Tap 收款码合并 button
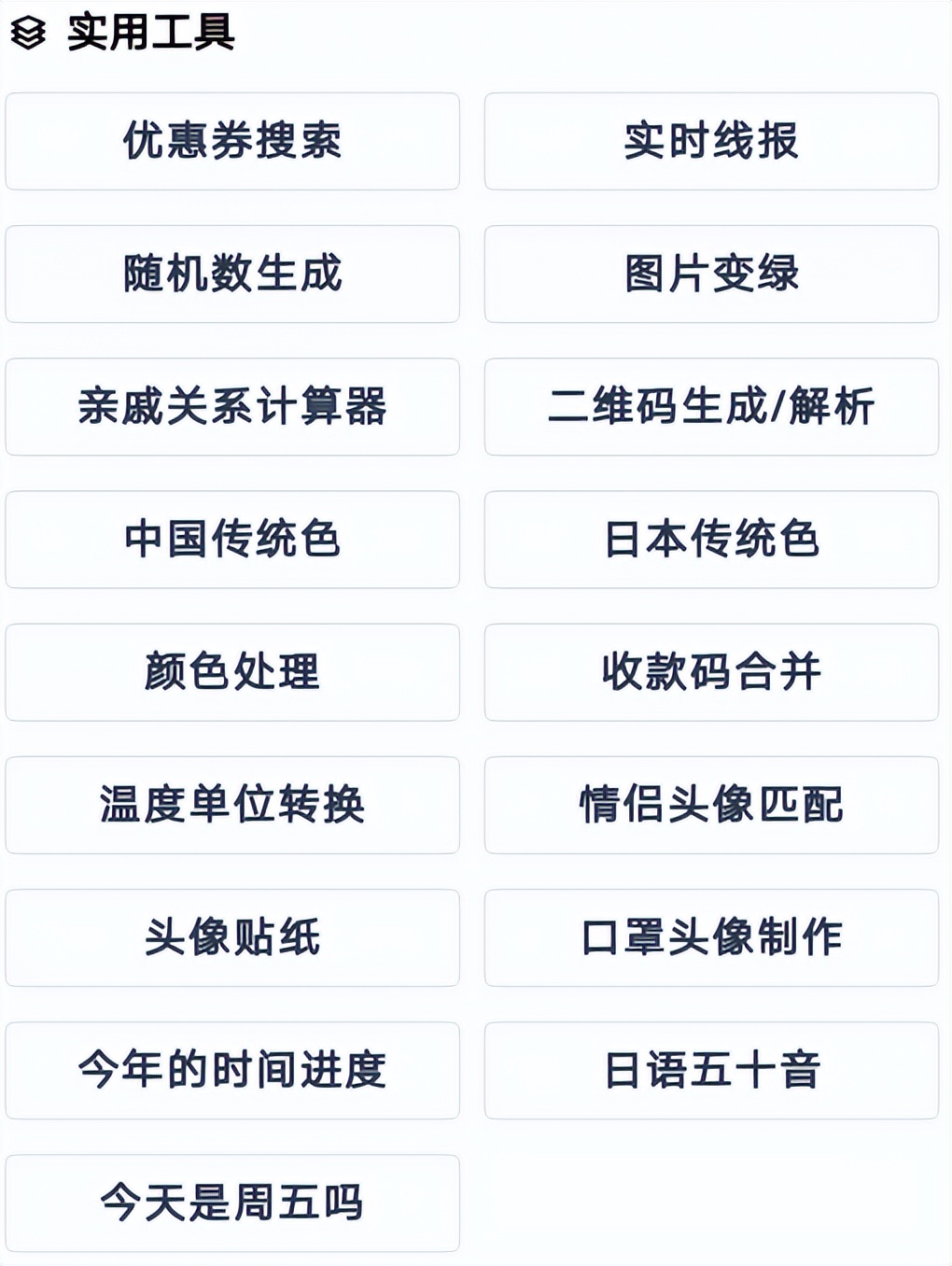This screenshot has height=1266, width=952. [711, 672]
